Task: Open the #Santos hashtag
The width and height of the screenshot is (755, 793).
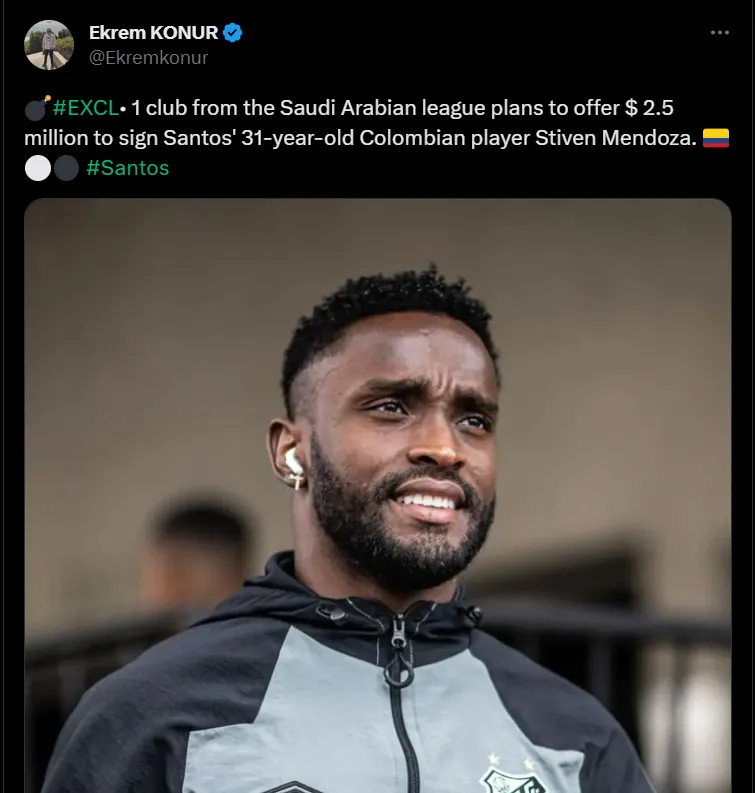Action: 127,167
